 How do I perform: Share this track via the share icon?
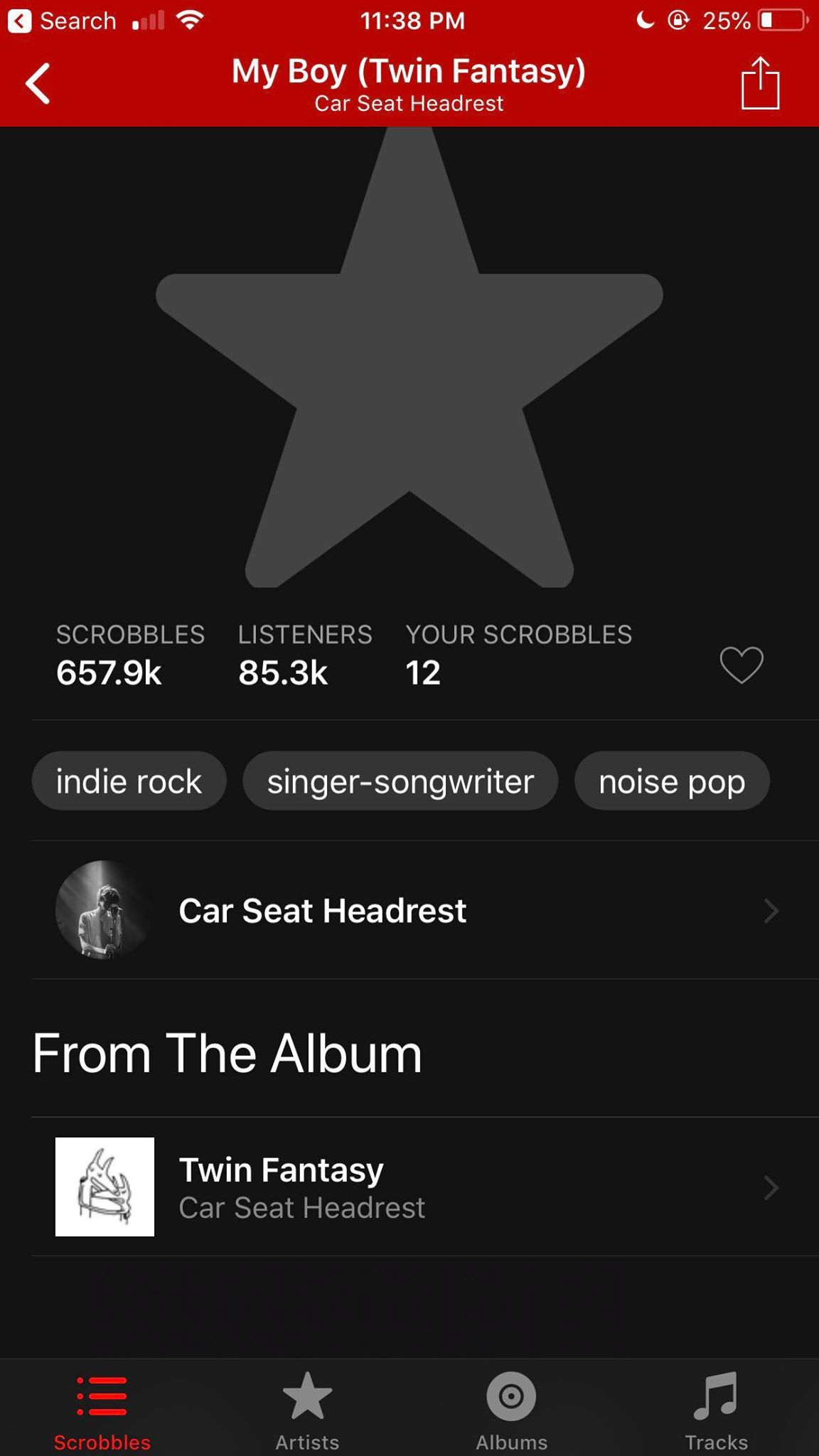[761, 82]
